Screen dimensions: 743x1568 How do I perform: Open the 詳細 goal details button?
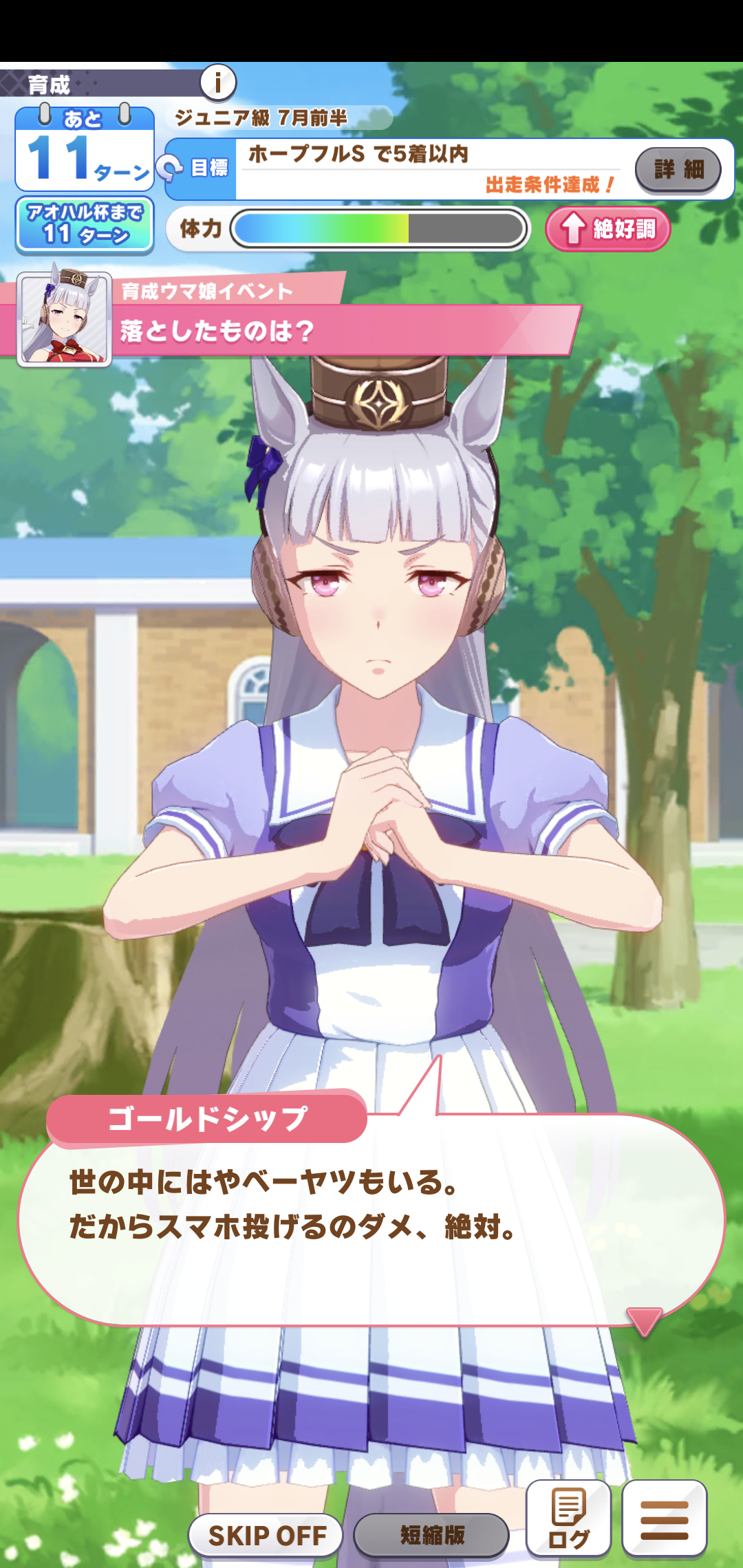click(x=678, y=169)
